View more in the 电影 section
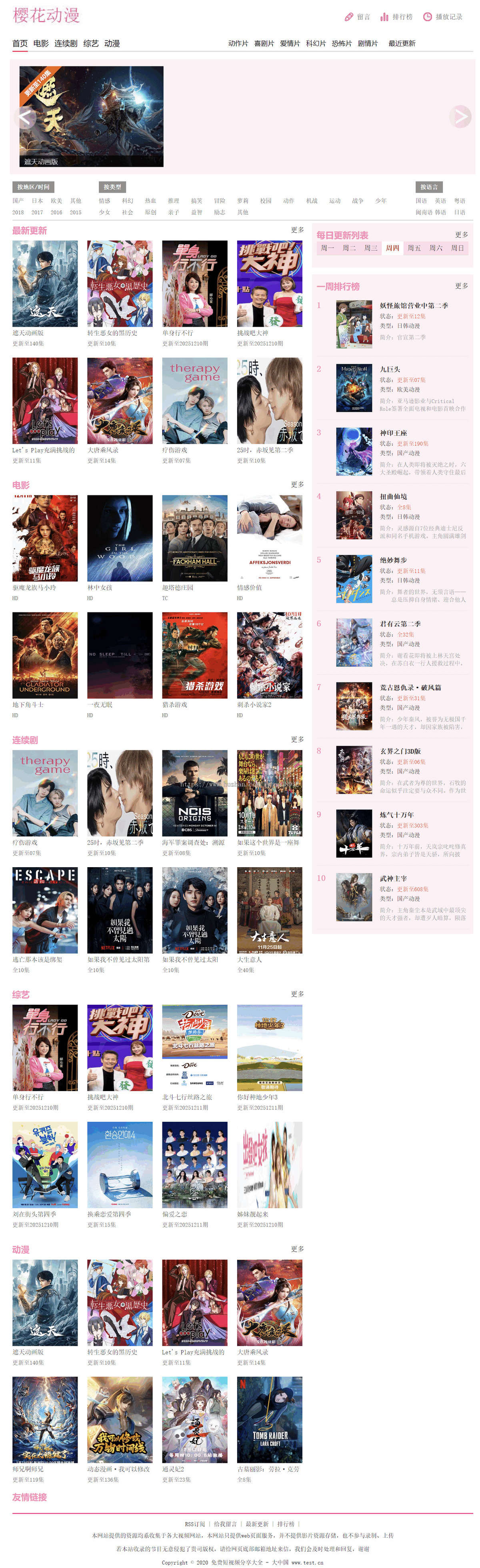 click(297, 485)
